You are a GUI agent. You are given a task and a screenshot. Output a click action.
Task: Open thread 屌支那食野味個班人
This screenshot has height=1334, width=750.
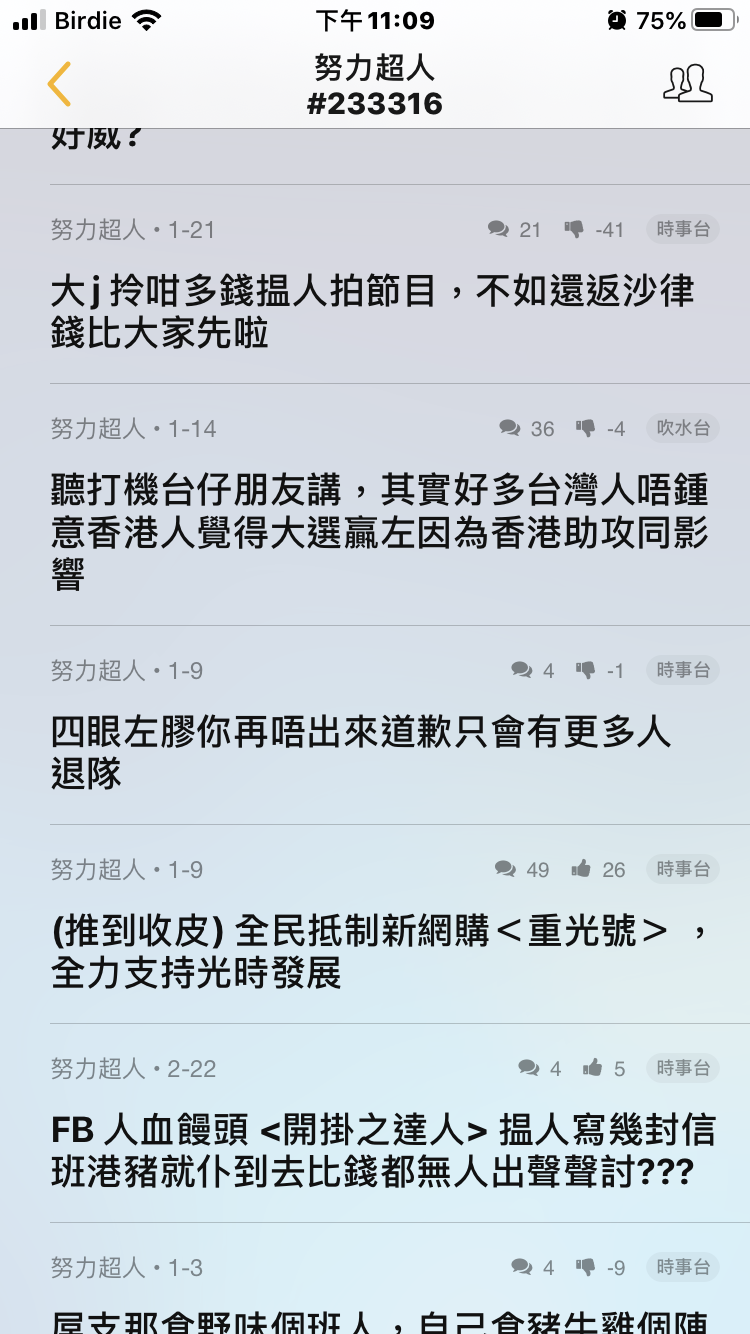point(375,1279)
